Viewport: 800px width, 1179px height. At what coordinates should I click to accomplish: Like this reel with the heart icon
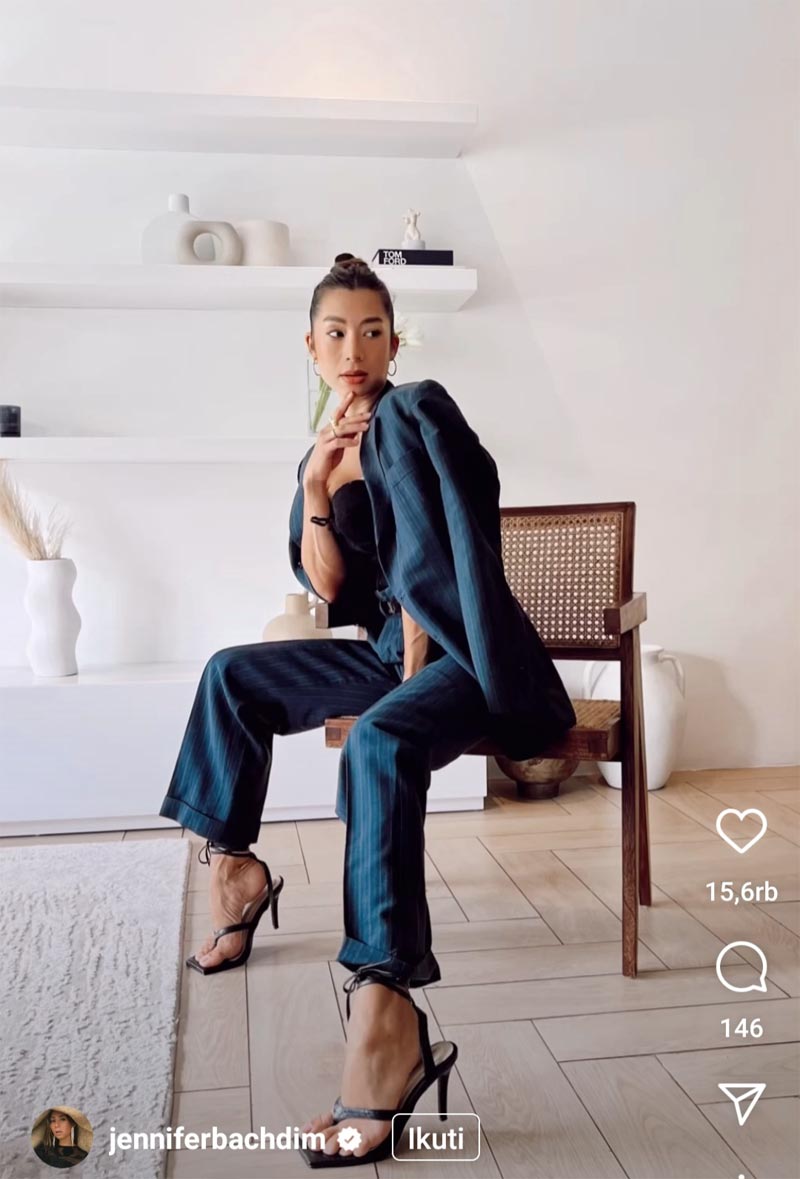click(741, 830)
